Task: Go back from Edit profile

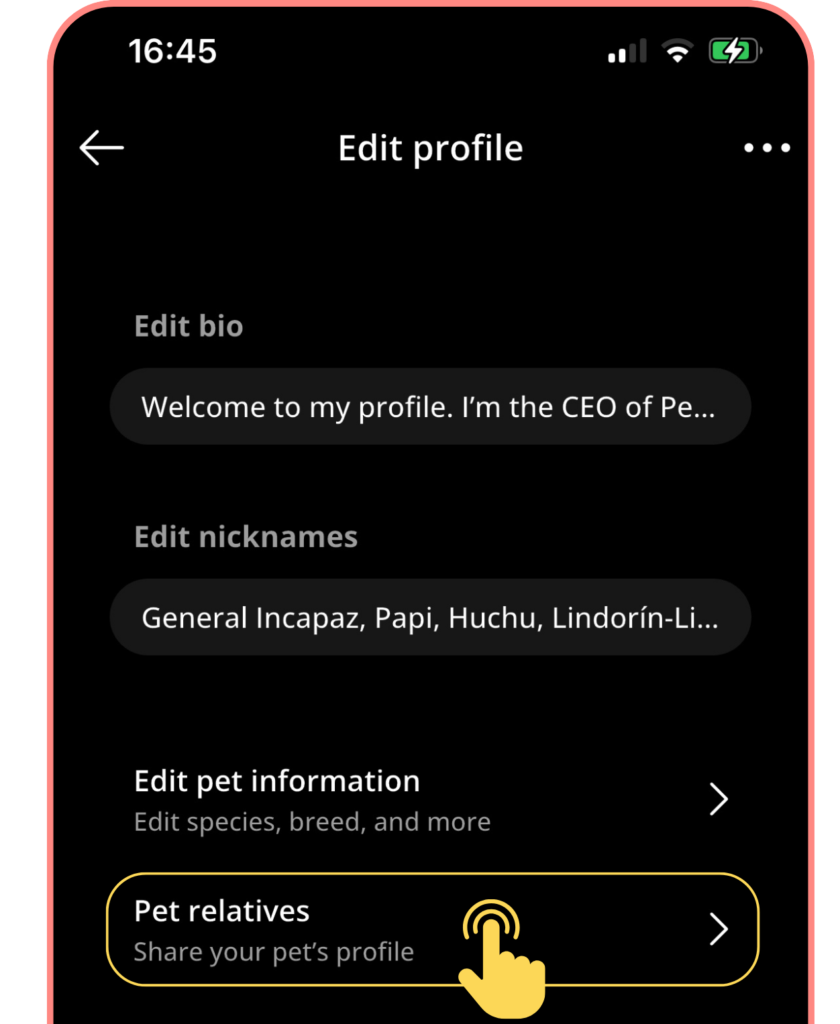Action: point(101,148)
